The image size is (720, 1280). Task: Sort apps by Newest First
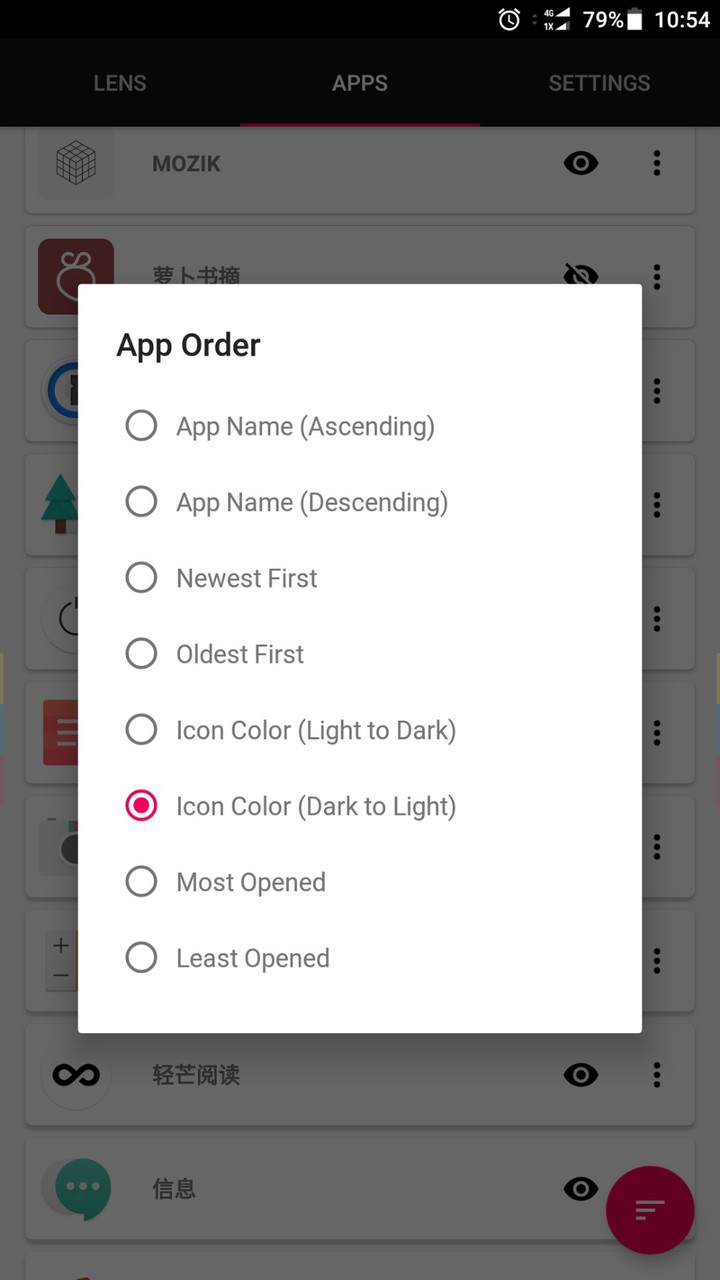pos(360,578)
